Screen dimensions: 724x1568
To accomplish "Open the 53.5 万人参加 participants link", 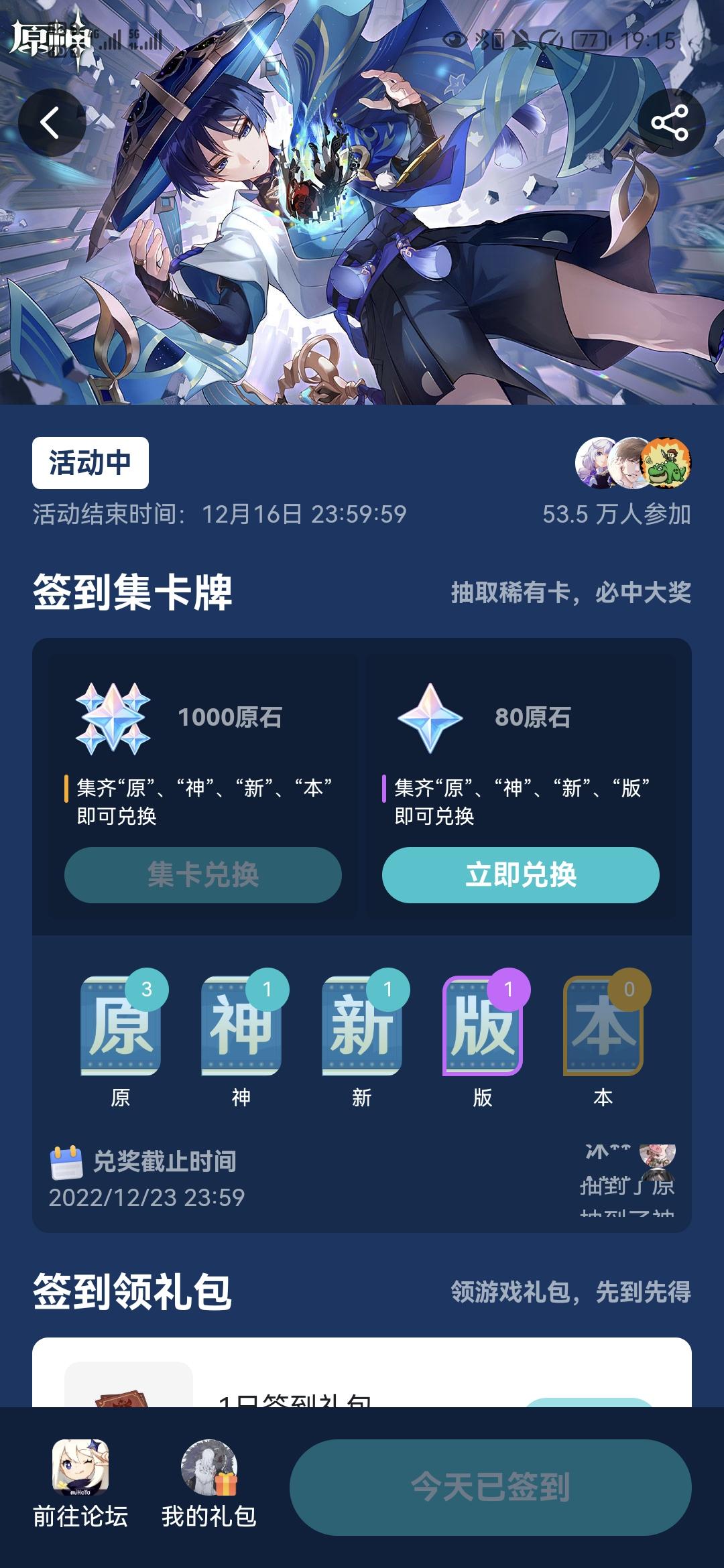I will 617,513.
